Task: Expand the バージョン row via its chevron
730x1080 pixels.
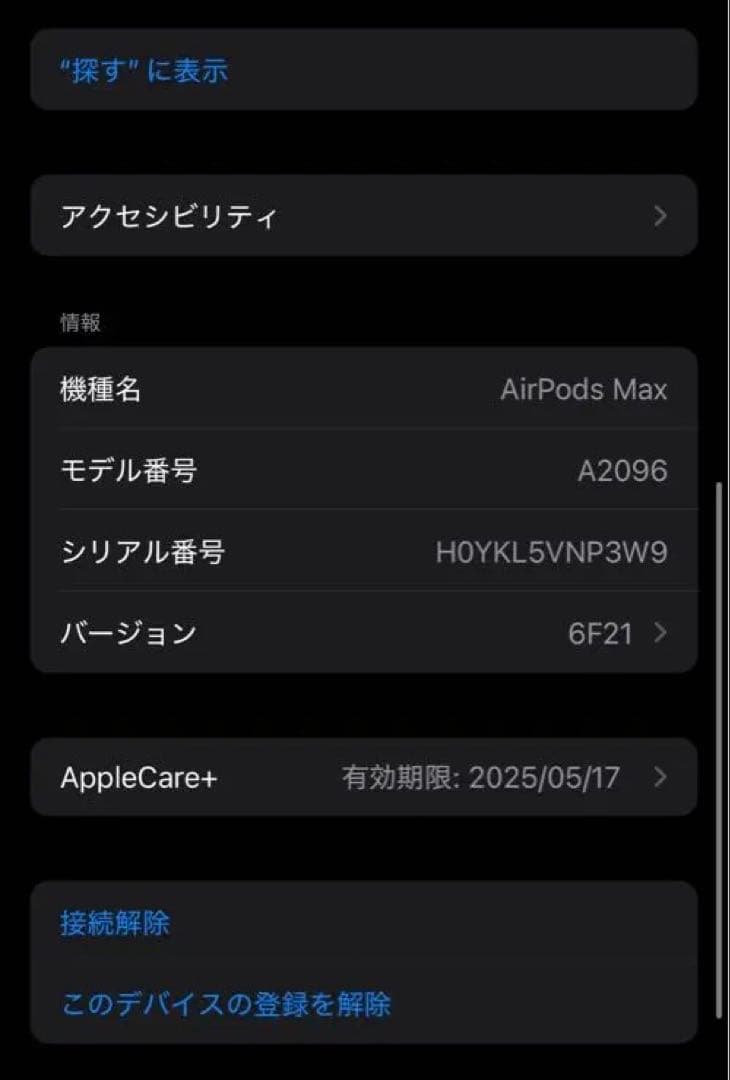Action: pyautogui.click(x=660, y=632)
